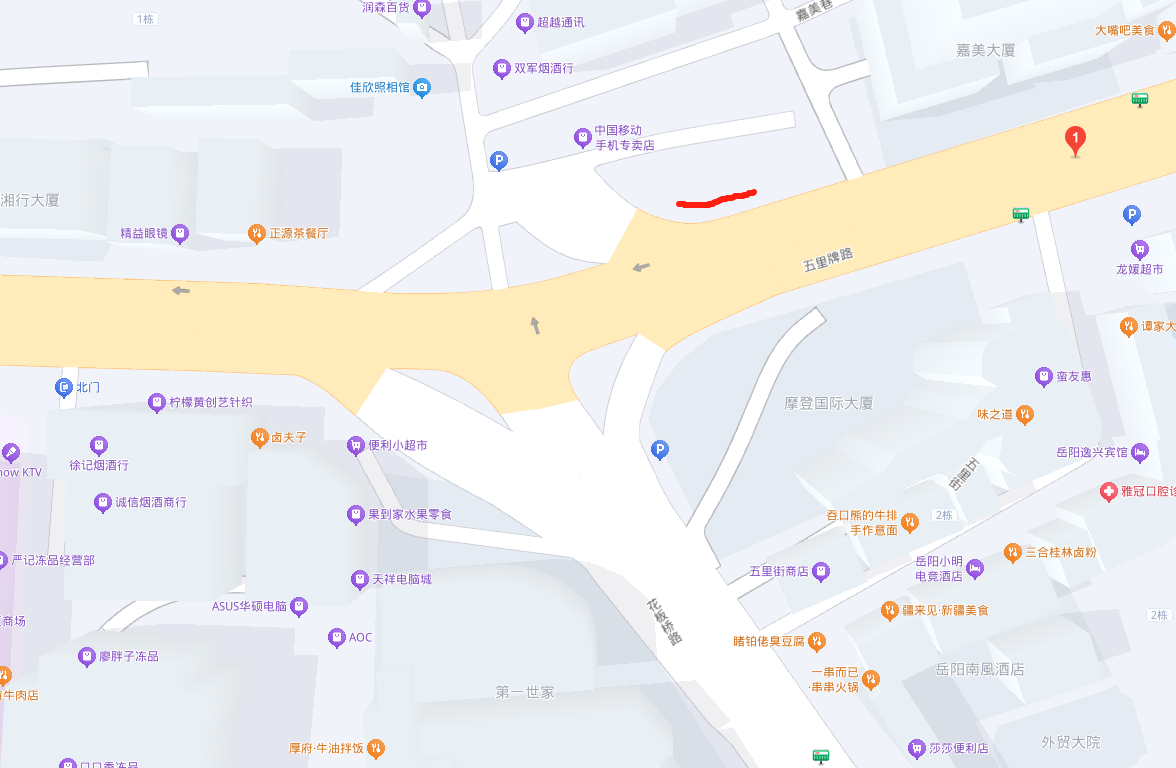Tap the red pin marker numbered 1
The image size is (1176, 768).
(x=1075, y=140)
